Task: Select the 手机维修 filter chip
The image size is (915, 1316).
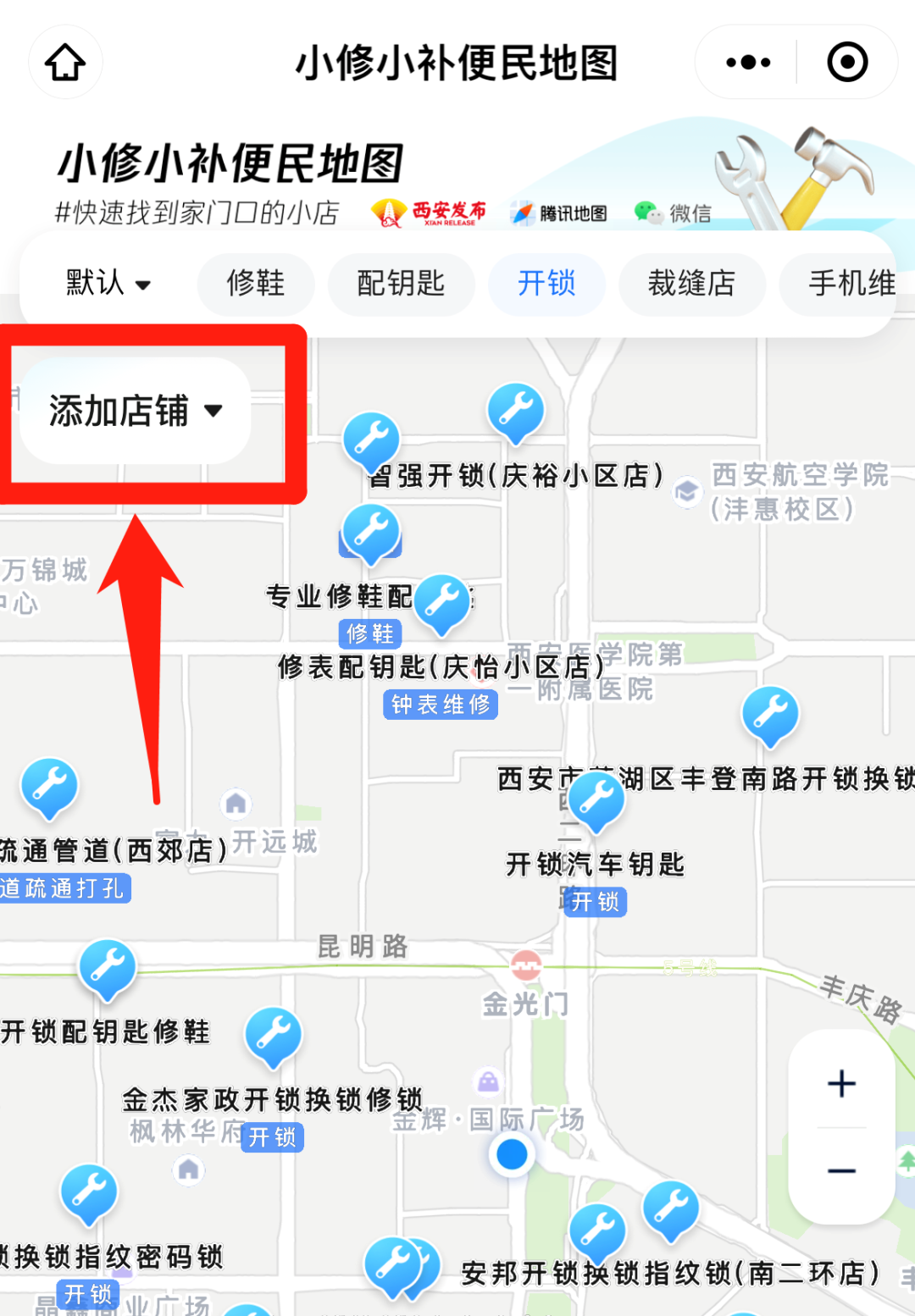Action: coord(850,283)
